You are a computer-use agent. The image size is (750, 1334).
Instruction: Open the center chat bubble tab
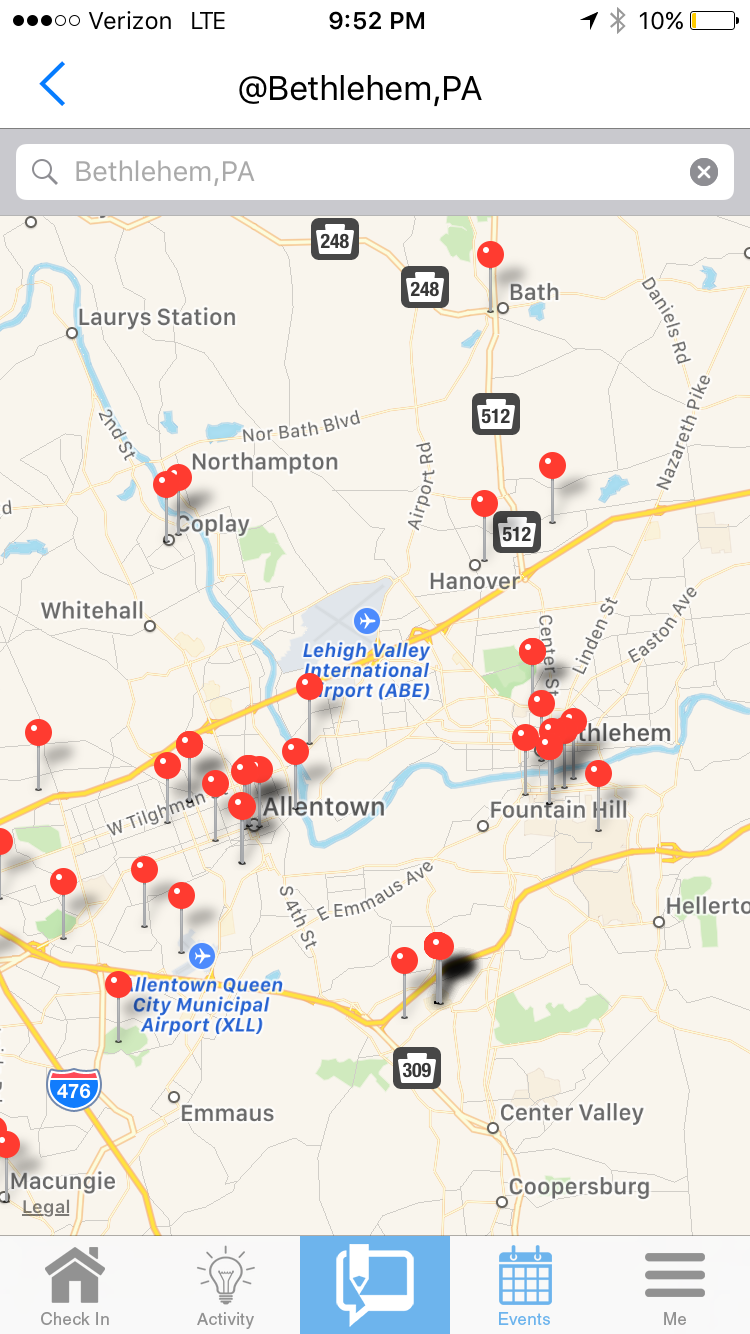(375, 1285)
